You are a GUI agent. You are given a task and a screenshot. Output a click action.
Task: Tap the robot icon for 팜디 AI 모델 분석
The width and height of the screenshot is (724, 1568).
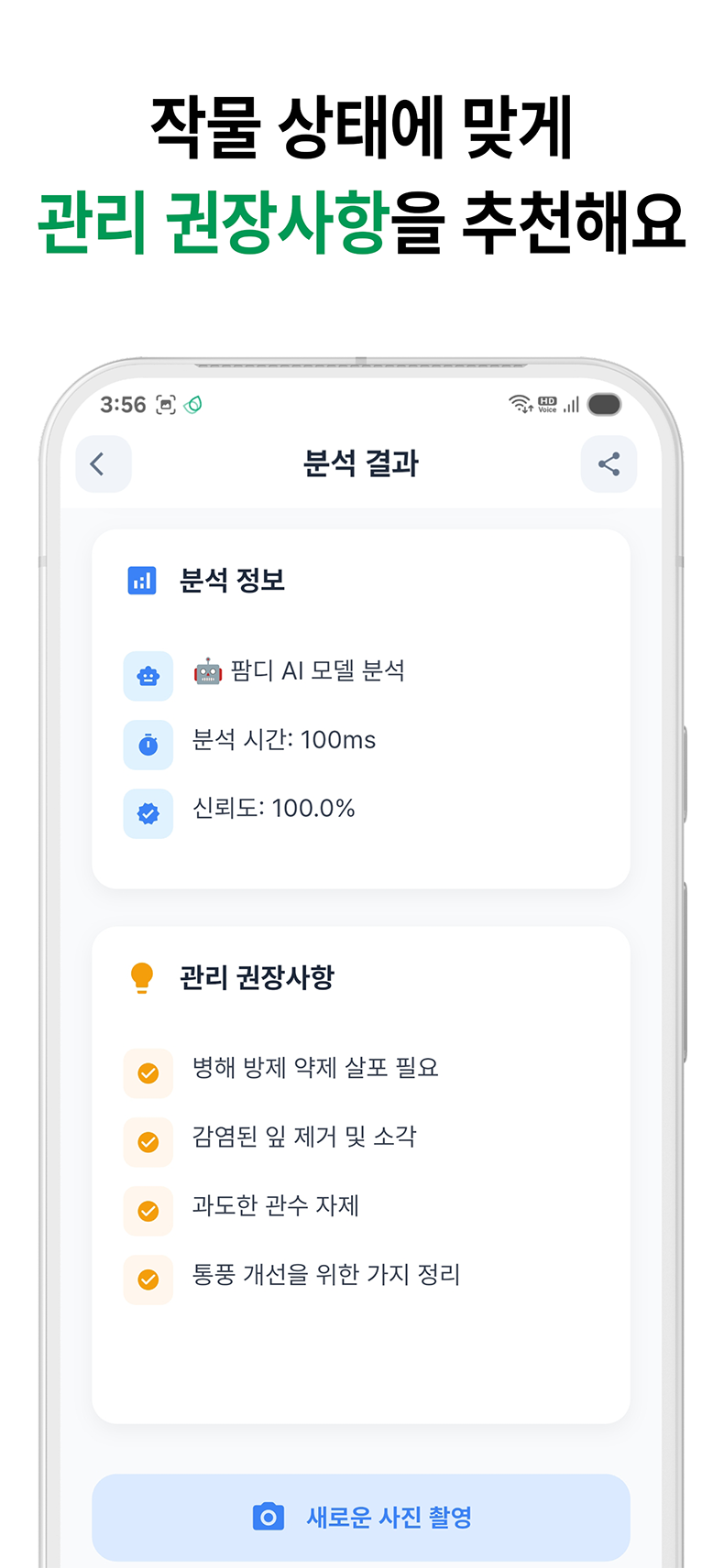point(148,676)
